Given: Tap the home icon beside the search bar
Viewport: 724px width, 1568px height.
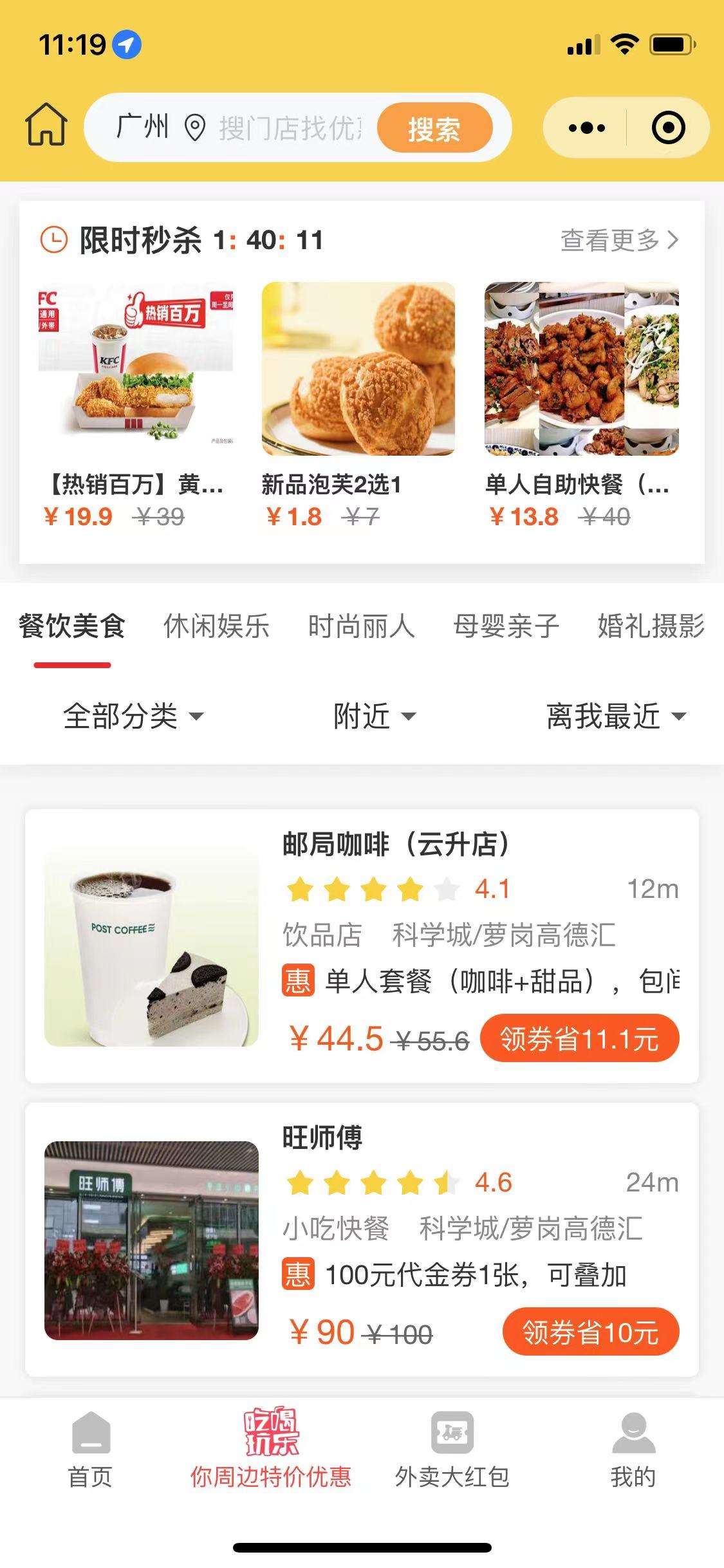Looking at the screenshot, I should (x=46, y=125).
